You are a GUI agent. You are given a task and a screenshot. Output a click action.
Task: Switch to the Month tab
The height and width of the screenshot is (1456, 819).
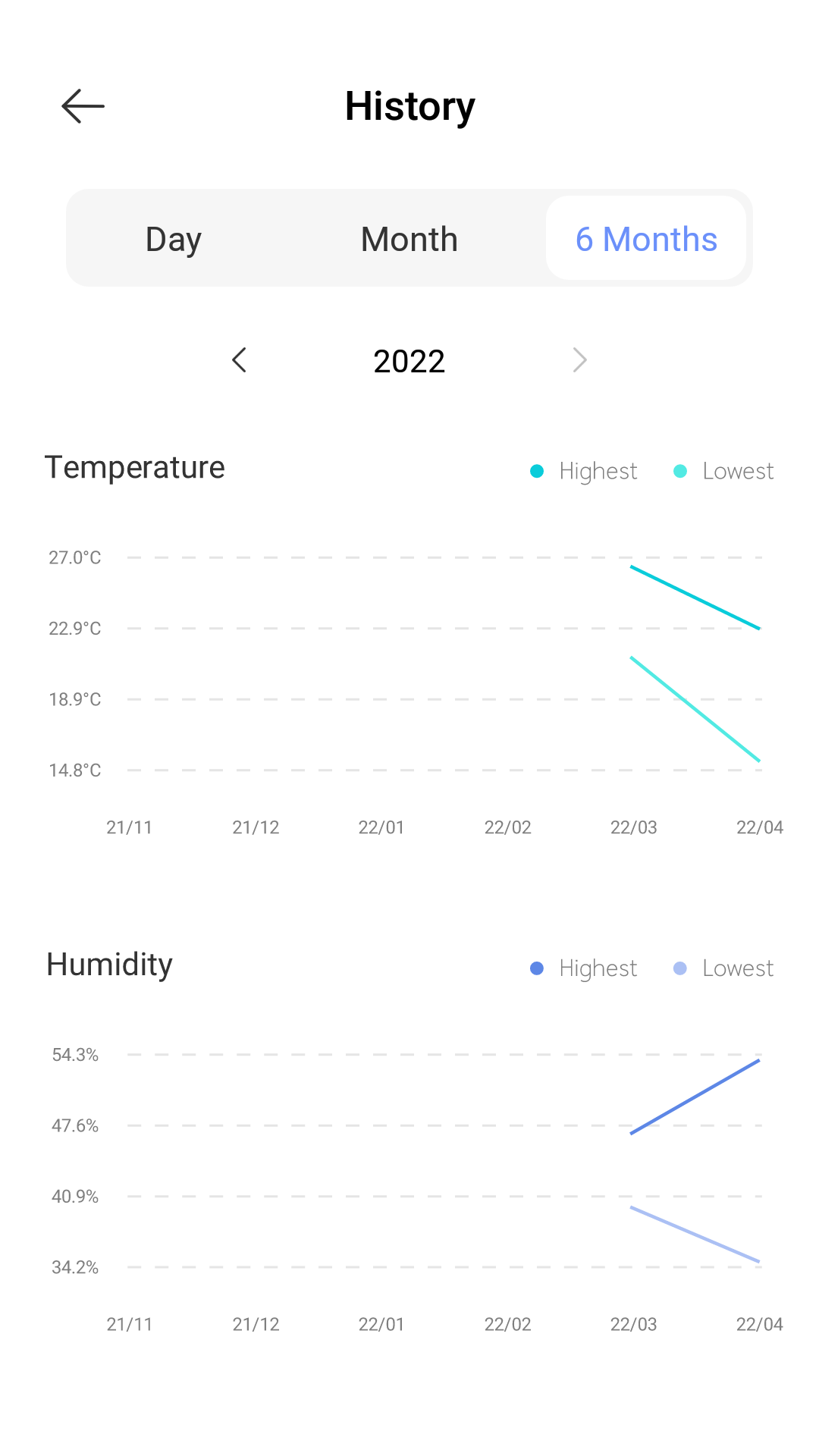click(x=409, y=239)
